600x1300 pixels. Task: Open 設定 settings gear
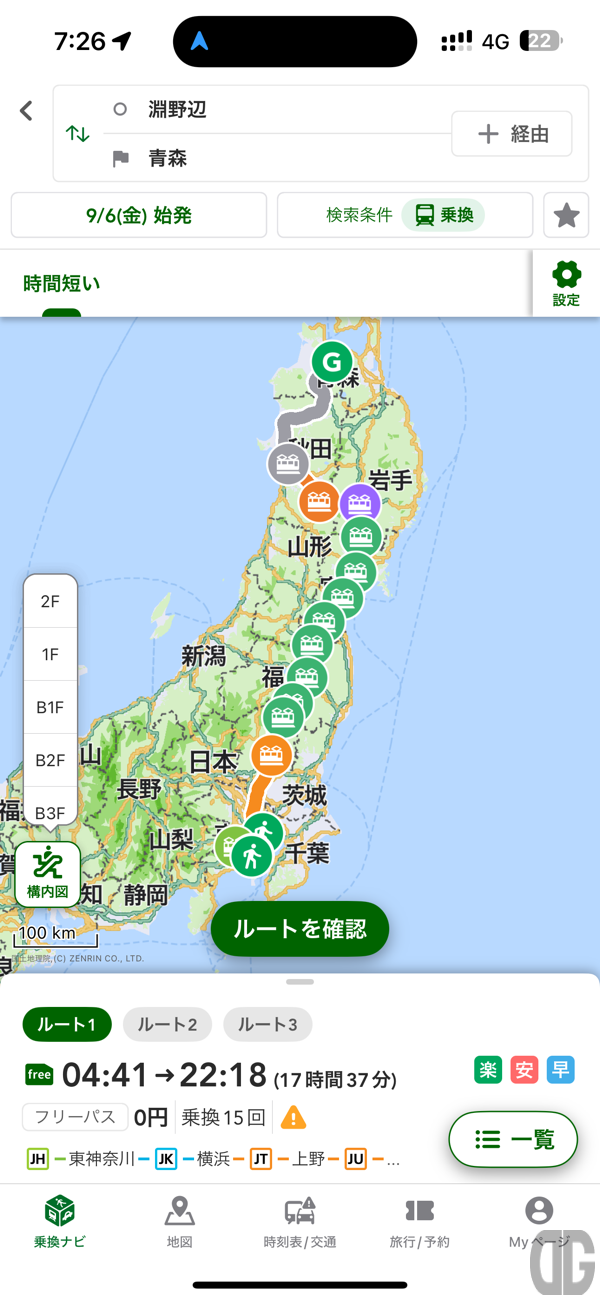[566, 283]
